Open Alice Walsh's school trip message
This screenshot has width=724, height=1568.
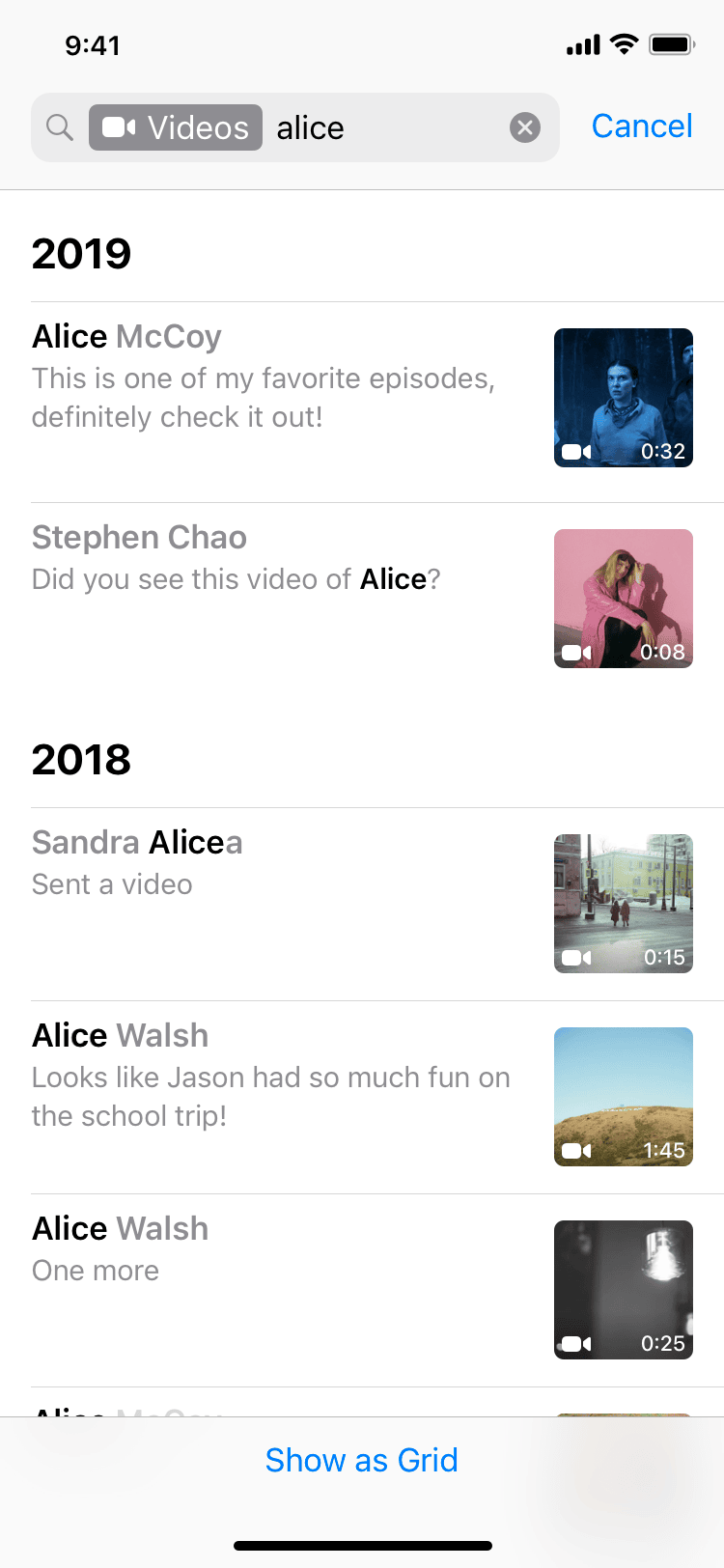tap(270, 1076)
